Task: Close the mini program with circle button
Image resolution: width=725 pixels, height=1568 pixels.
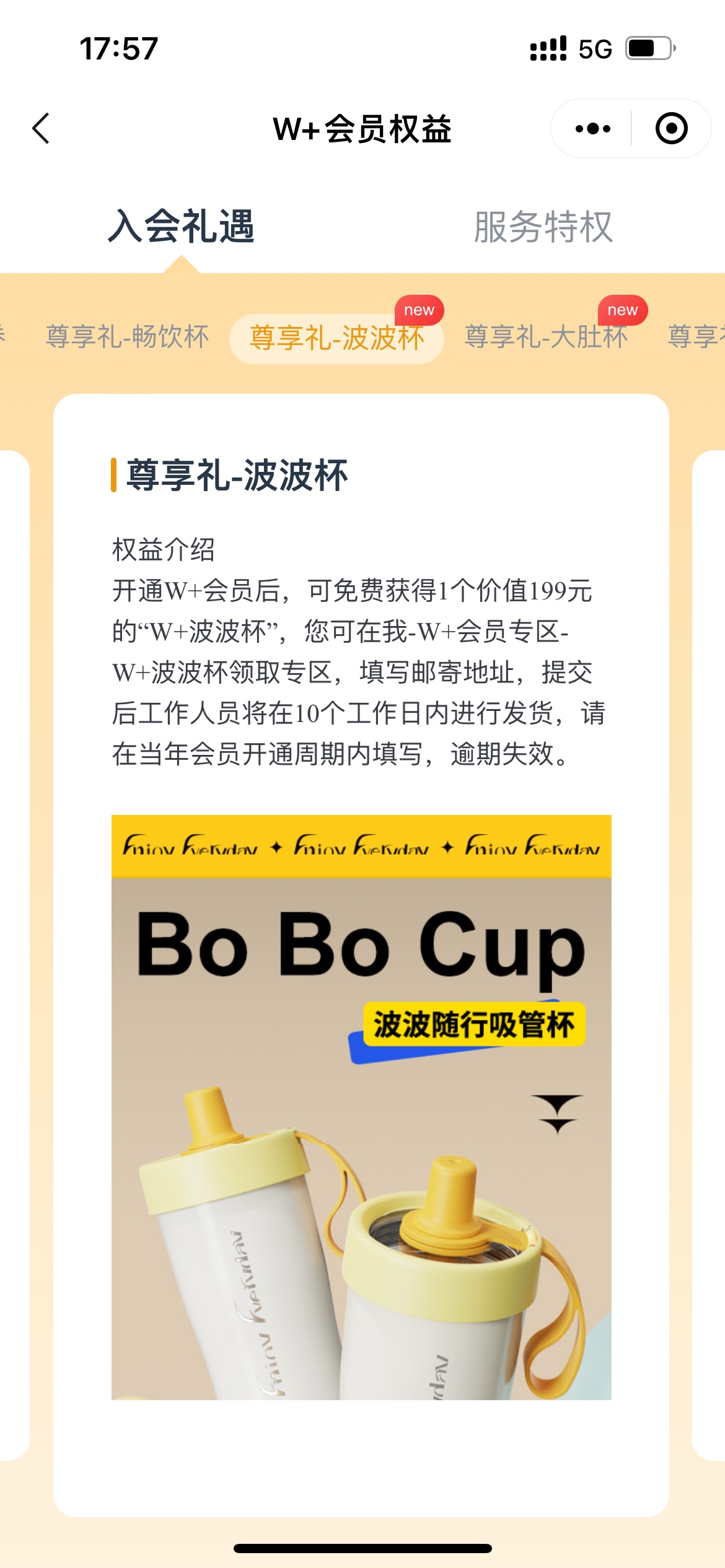Action: click(x=671, y=129)
